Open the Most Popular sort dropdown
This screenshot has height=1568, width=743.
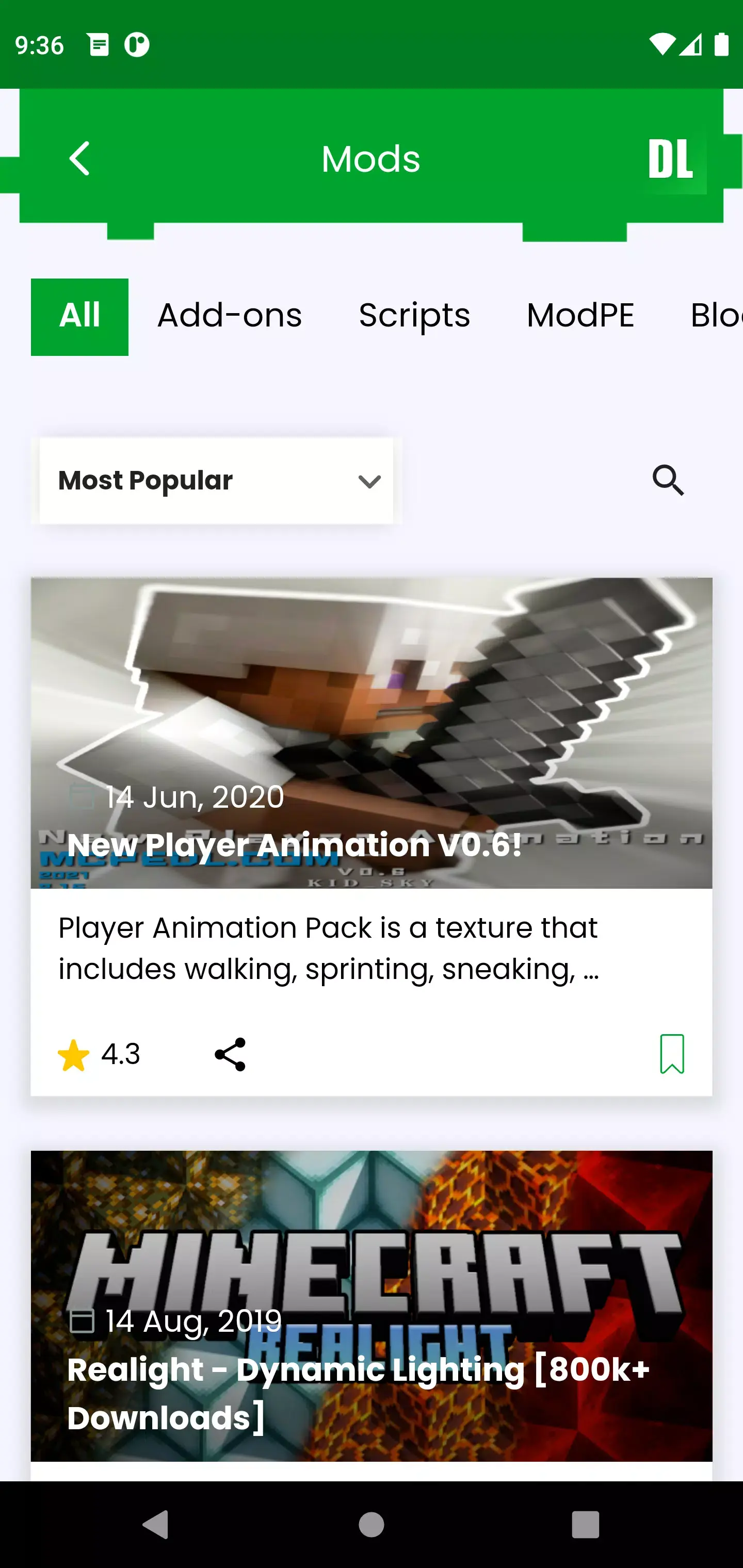pos(216,480)
